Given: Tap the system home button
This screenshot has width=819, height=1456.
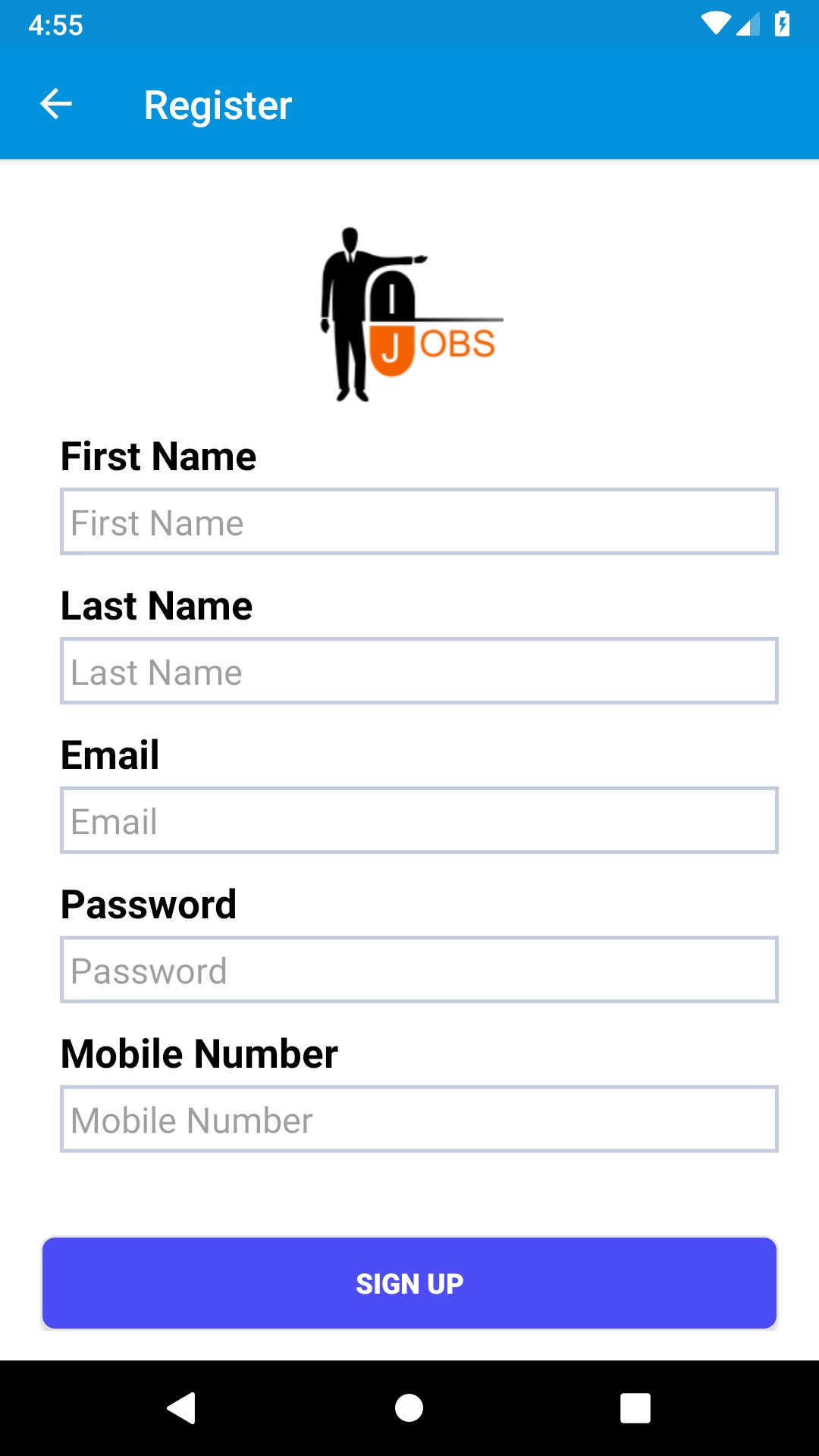Looking at the screenshot, I should click(409, 1408).
